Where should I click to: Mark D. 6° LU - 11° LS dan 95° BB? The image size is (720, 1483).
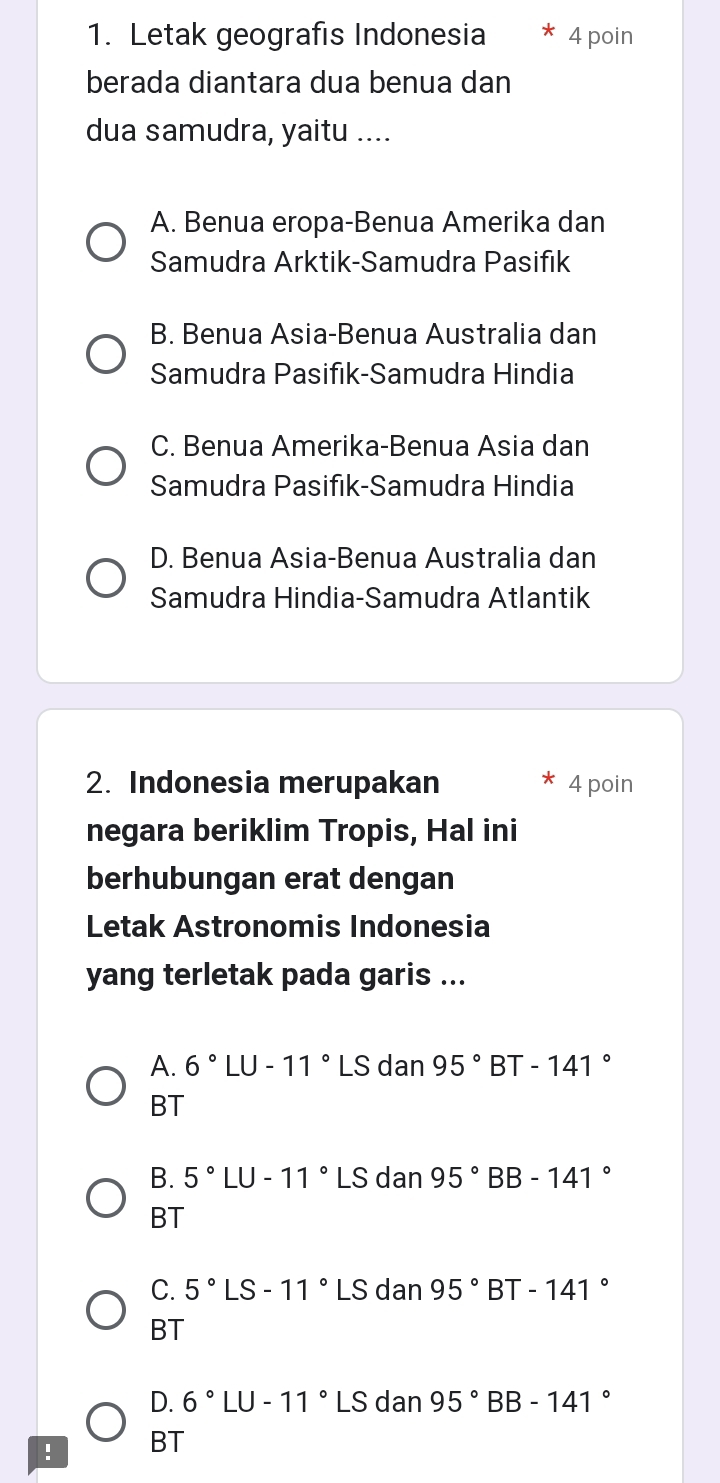106,1422
